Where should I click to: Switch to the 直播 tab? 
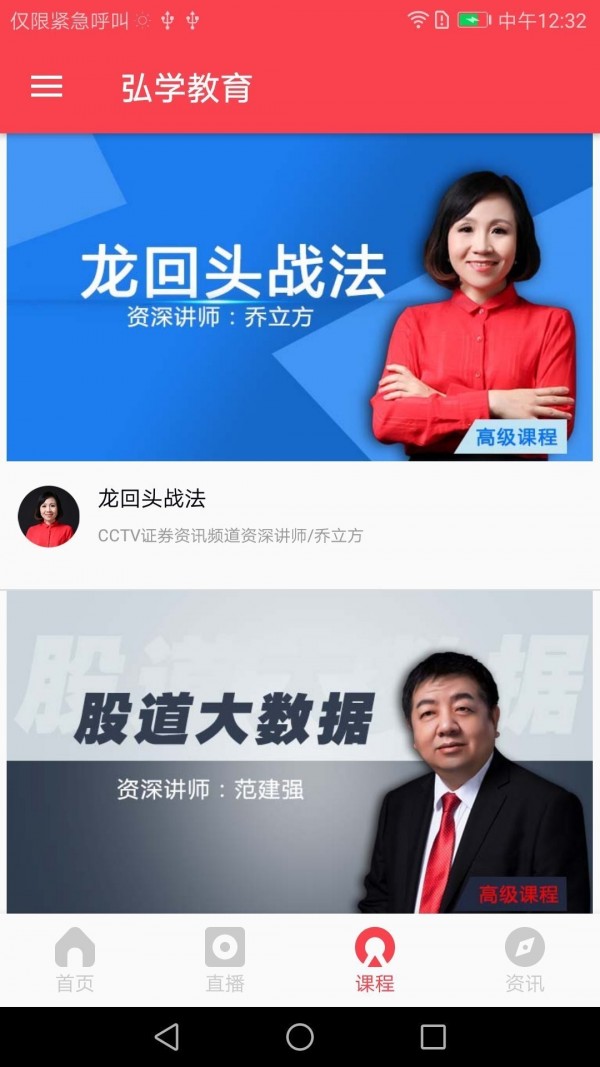pyautogui.click(x=225, y=960)
